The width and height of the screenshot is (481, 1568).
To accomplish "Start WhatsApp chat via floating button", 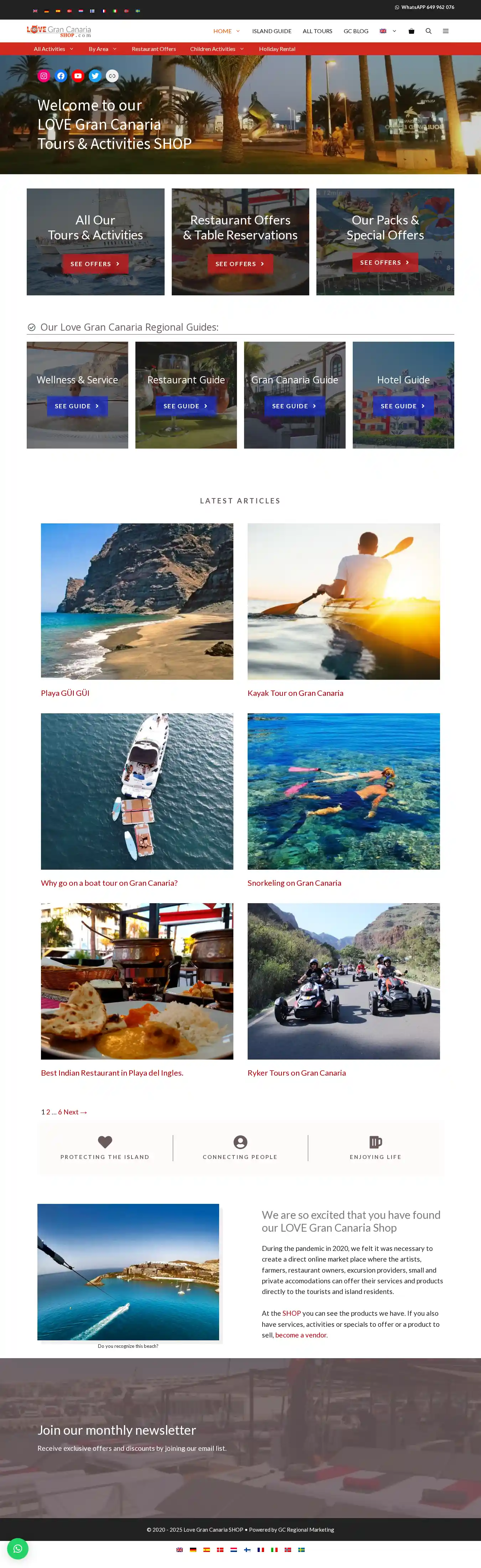I will click(18, 1548).
